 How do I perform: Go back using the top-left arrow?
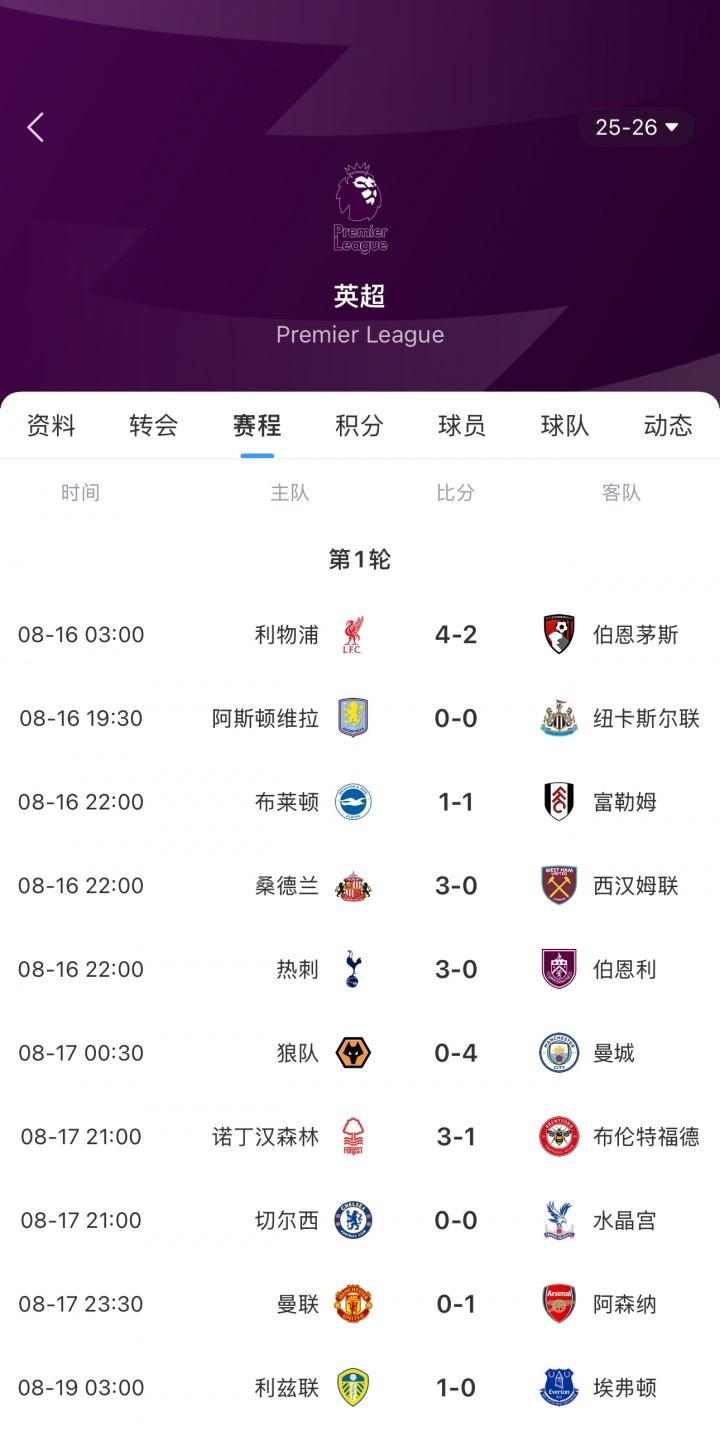point(36,127)
